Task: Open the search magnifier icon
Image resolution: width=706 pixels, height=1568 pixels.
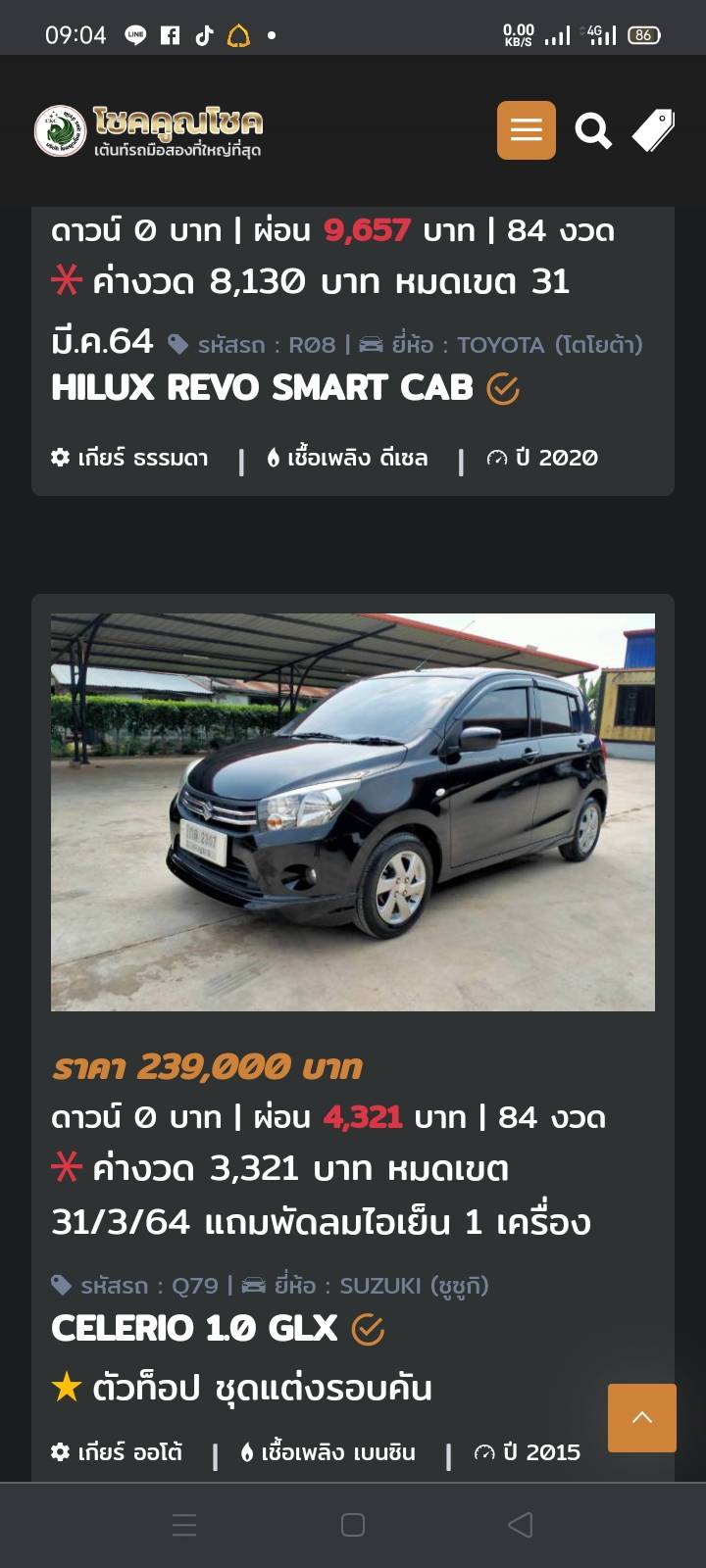Action: 592,130
